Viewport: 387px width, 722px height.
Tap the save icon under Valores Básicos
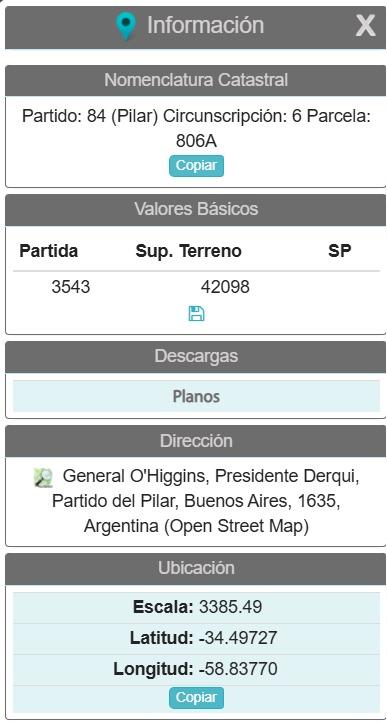197,314
